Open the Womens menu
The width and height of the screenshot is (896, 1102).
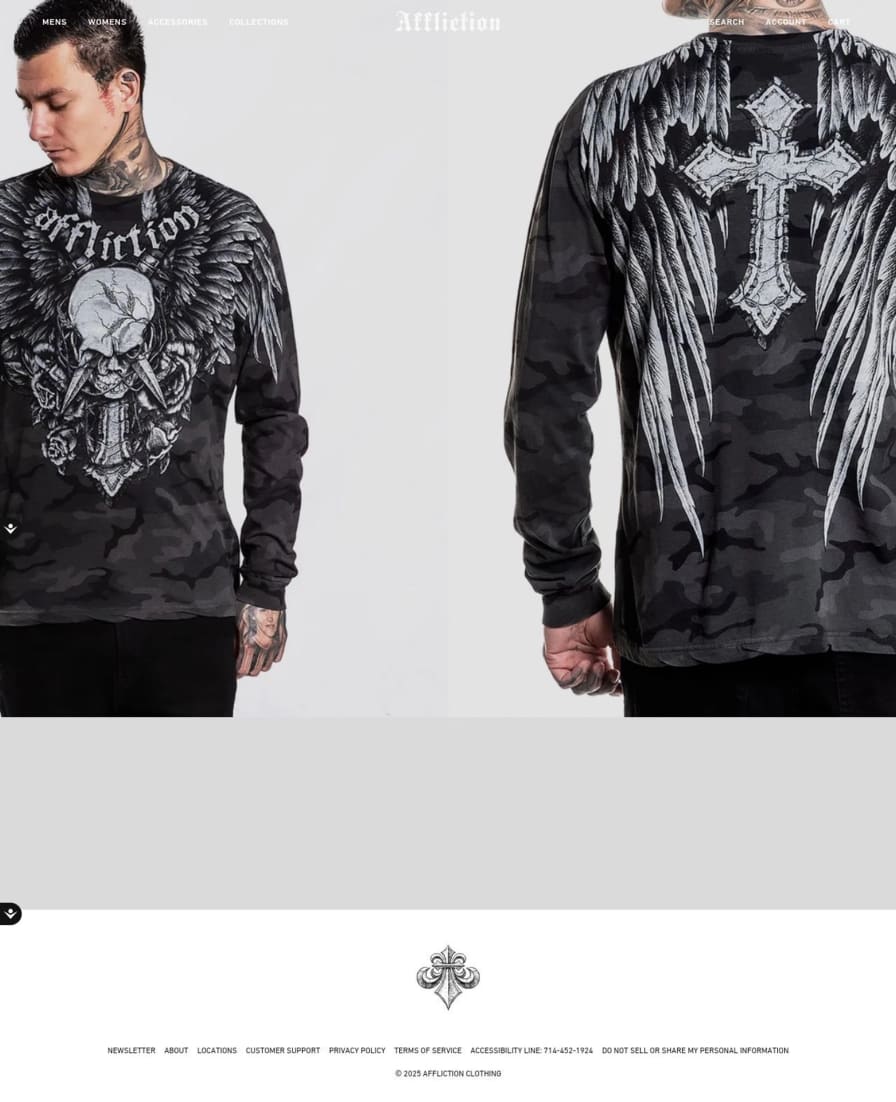(x=107, y=22)
